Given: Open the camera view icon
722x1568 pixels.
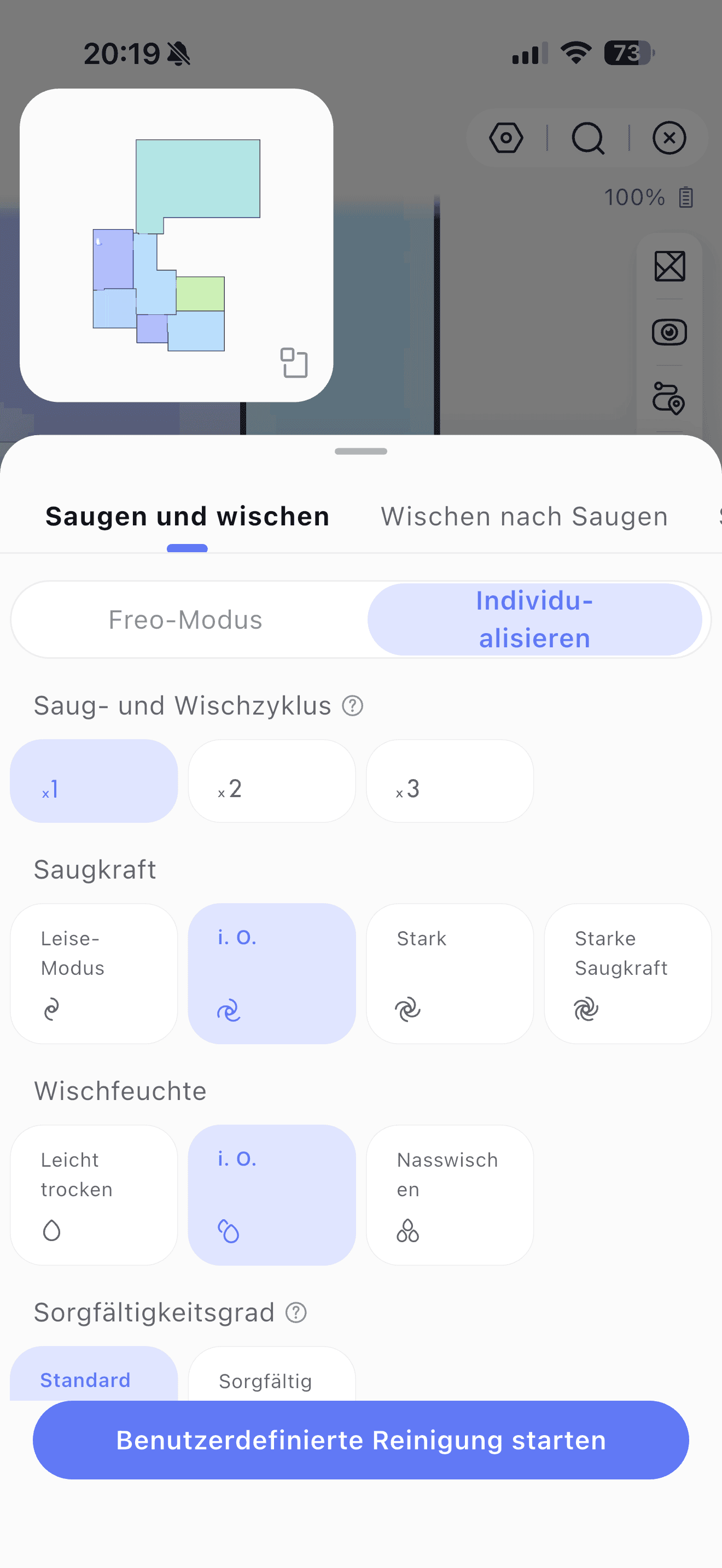Looking at the screenshot, I should pyautogui.click(x=669, y=332).
